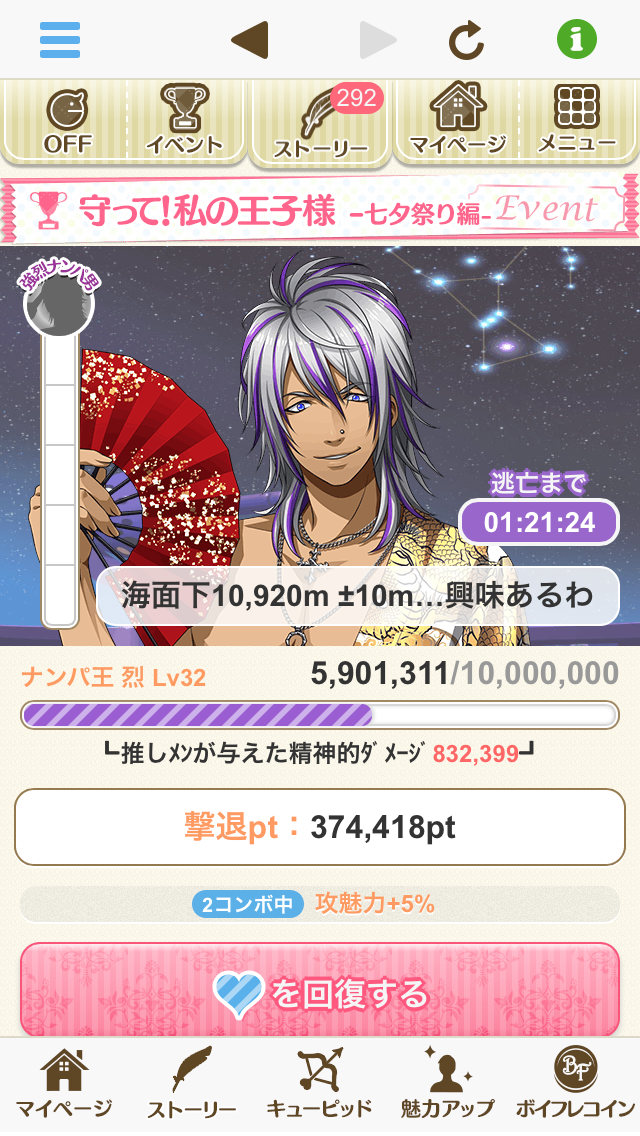Viewport: 640px width, 1136px height.
Task: Open the 魅力アップ tab
Action: tap(447, 1084)
